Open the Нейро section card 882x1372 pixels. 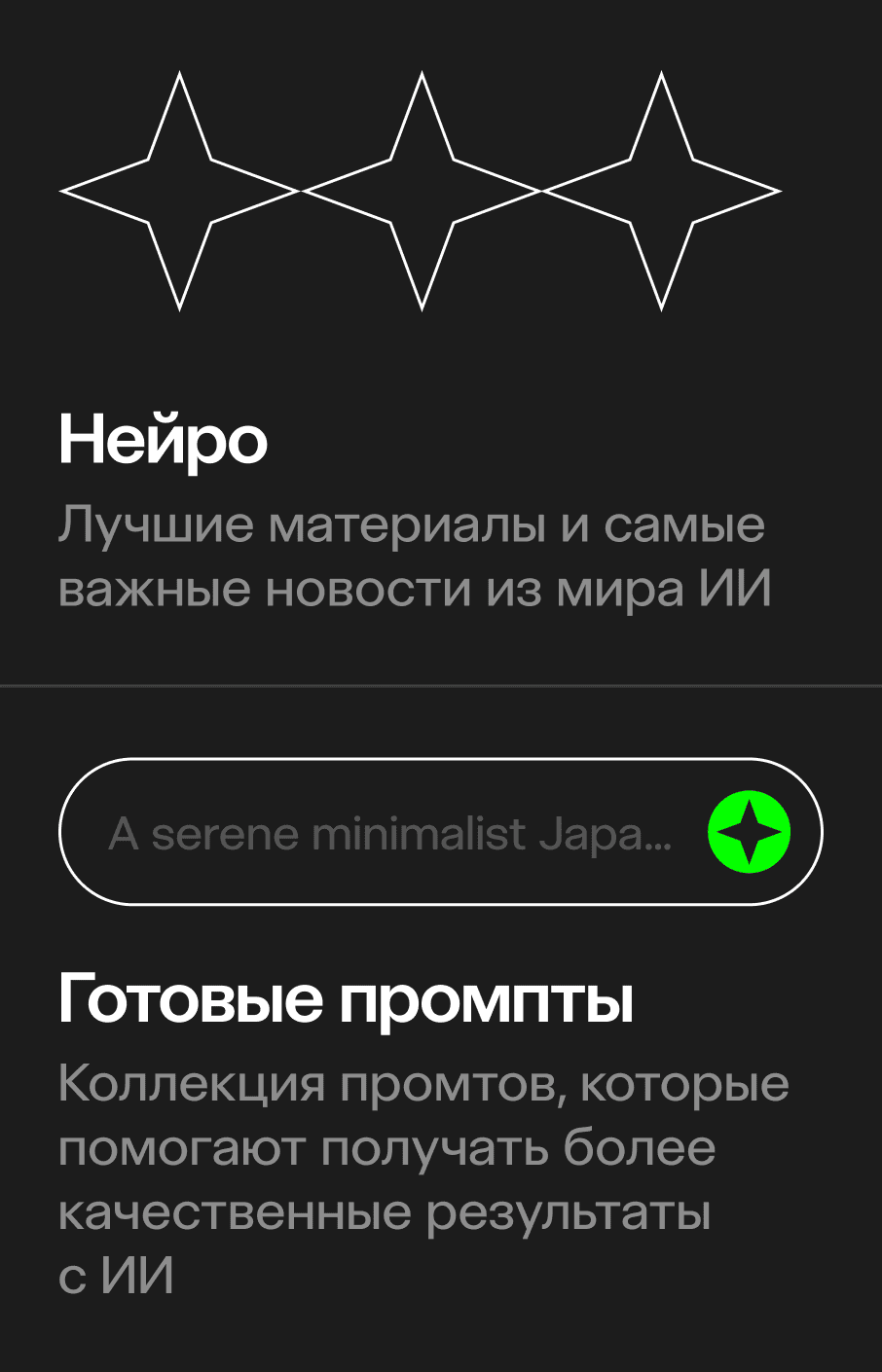click(x=164, y=441)
